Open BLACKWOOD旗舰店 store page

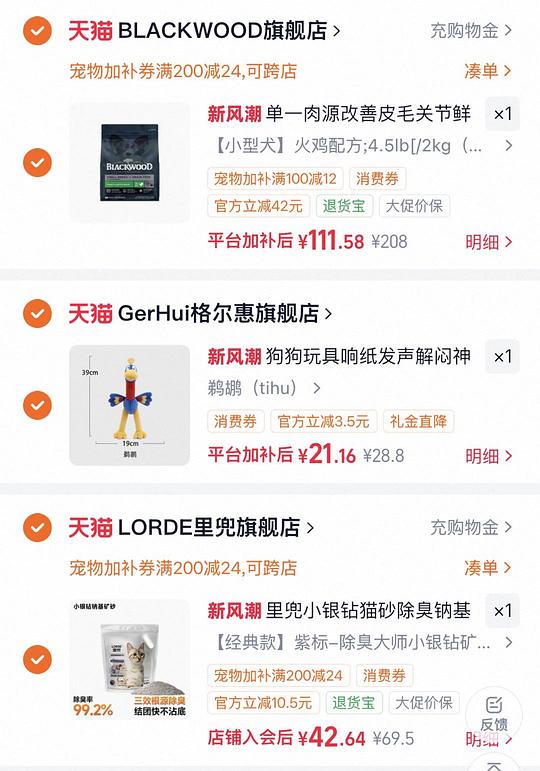coord(204,31)
